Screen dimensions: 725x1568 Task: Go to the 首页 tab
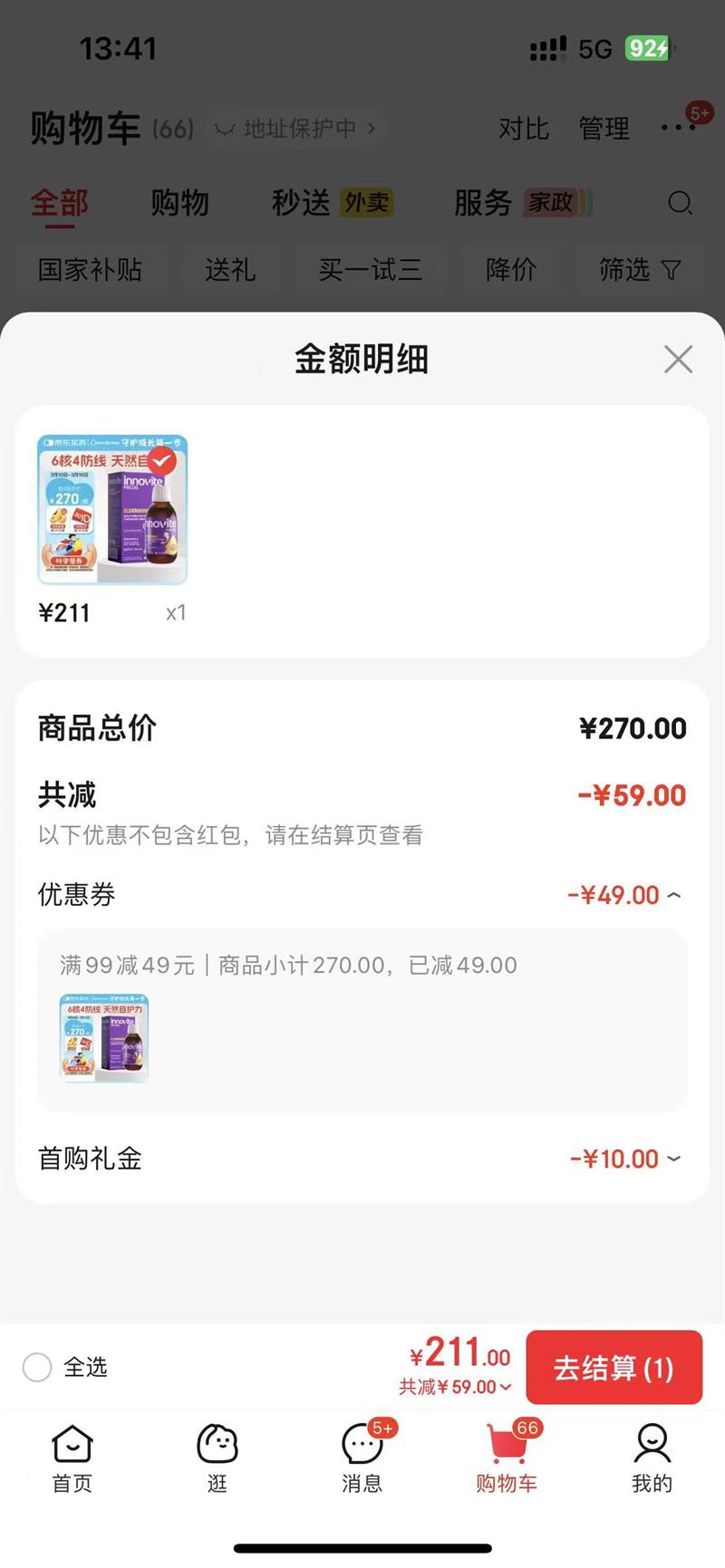(x=72, y=1457)
